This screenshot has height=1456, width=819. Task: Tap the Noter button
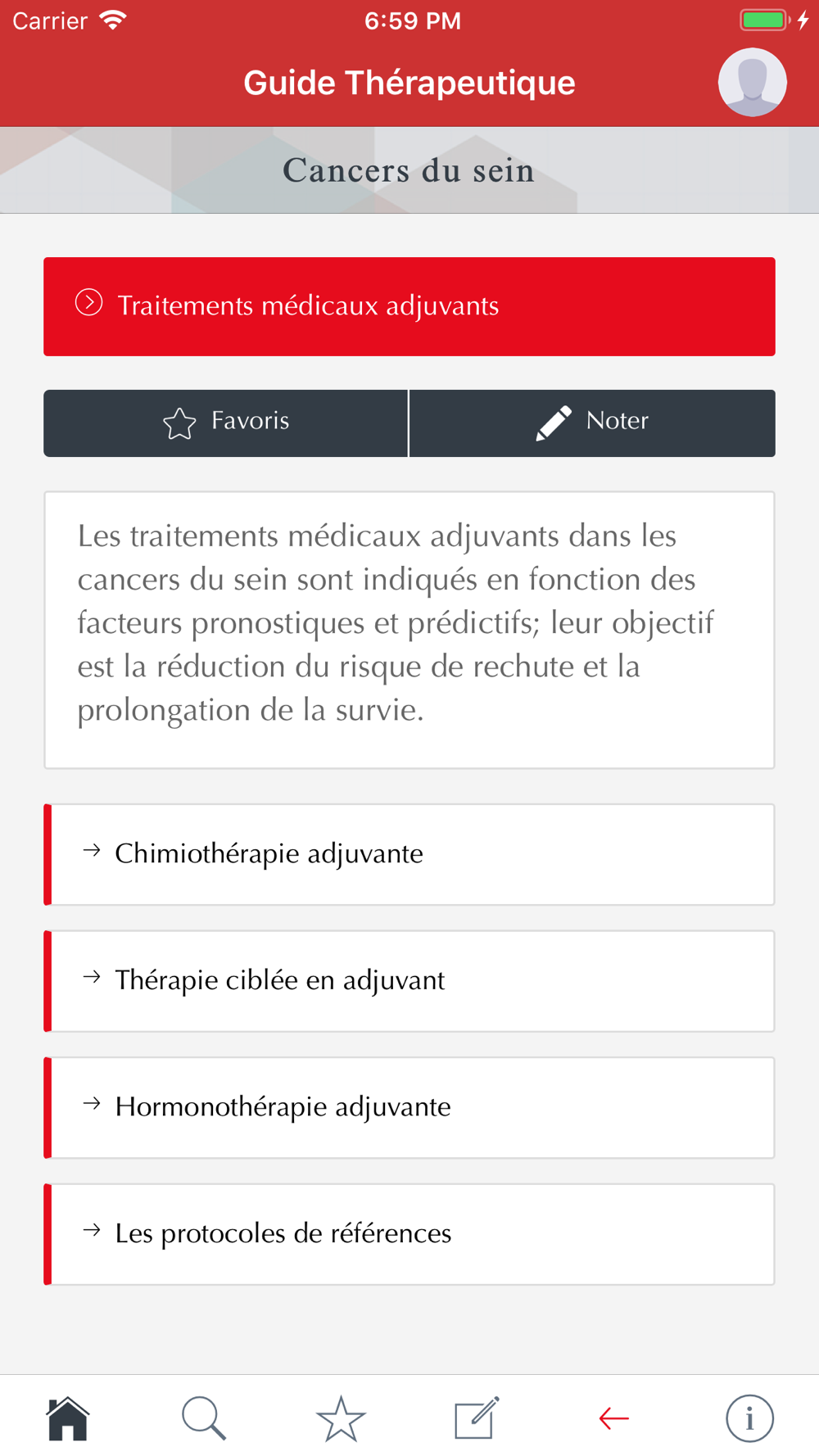point(592,423)
